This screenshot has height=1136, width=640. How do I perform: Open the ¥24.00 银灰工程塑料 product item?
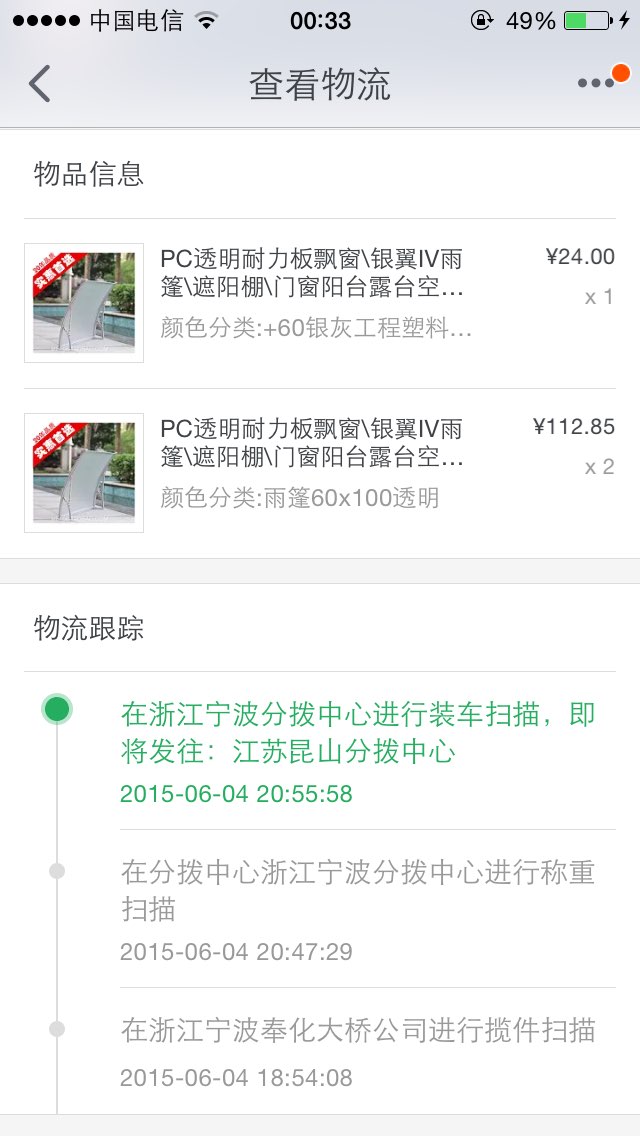click(320, 303)
